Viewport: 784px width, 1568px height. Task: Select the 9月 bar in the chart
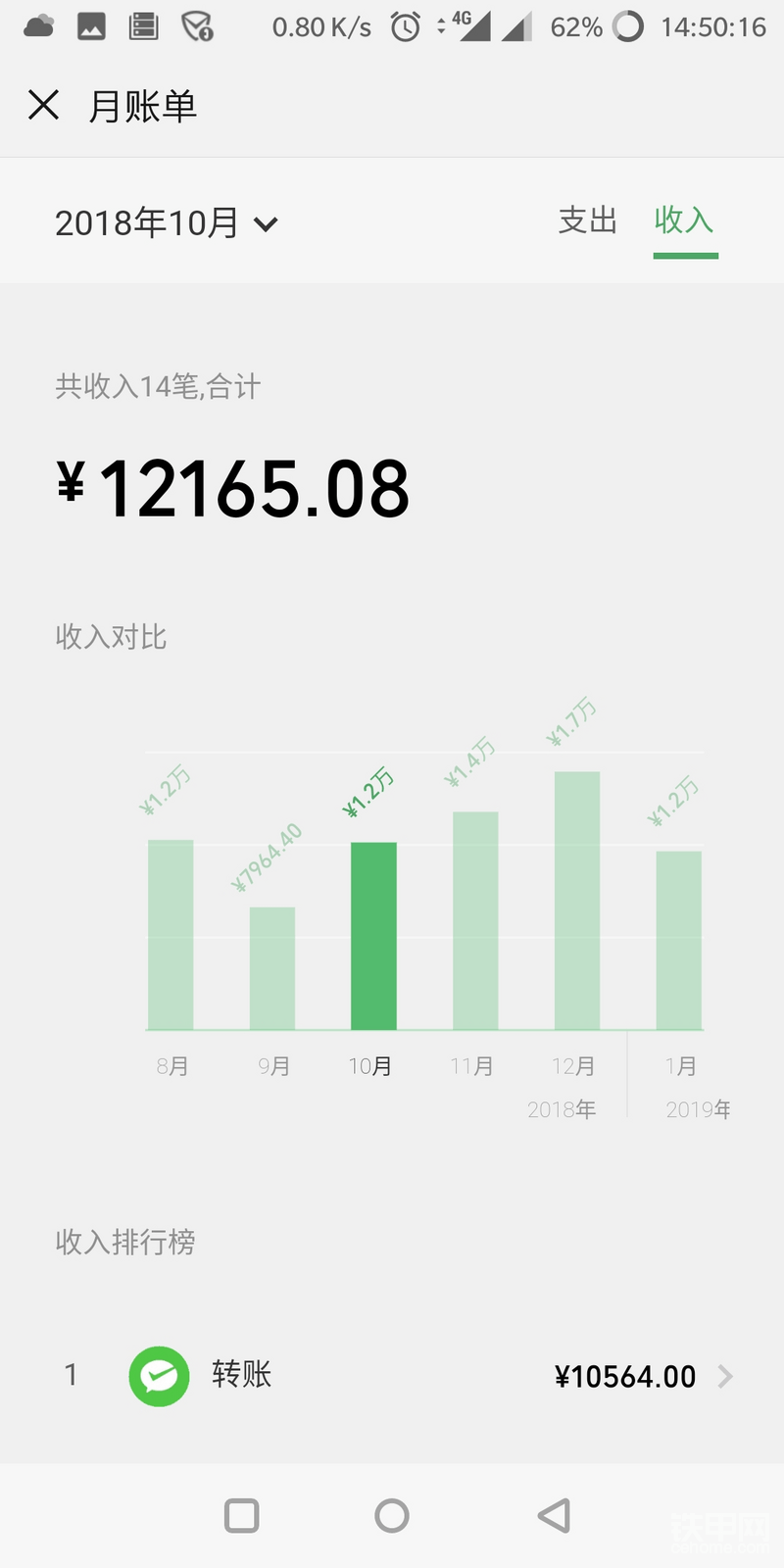click(x=272, y=968)
